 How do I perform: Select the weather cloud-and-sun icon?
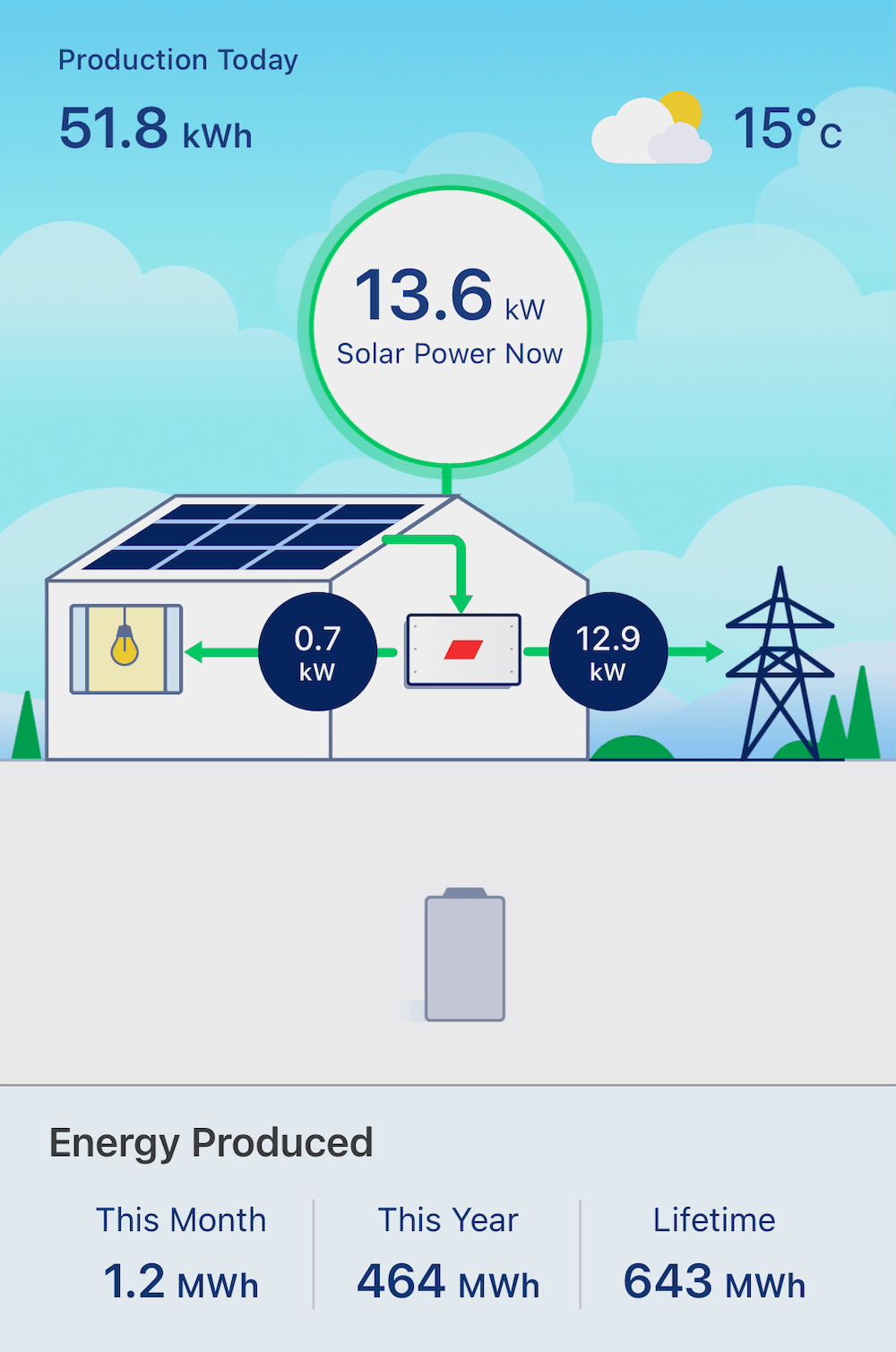(x=652, y=127)
